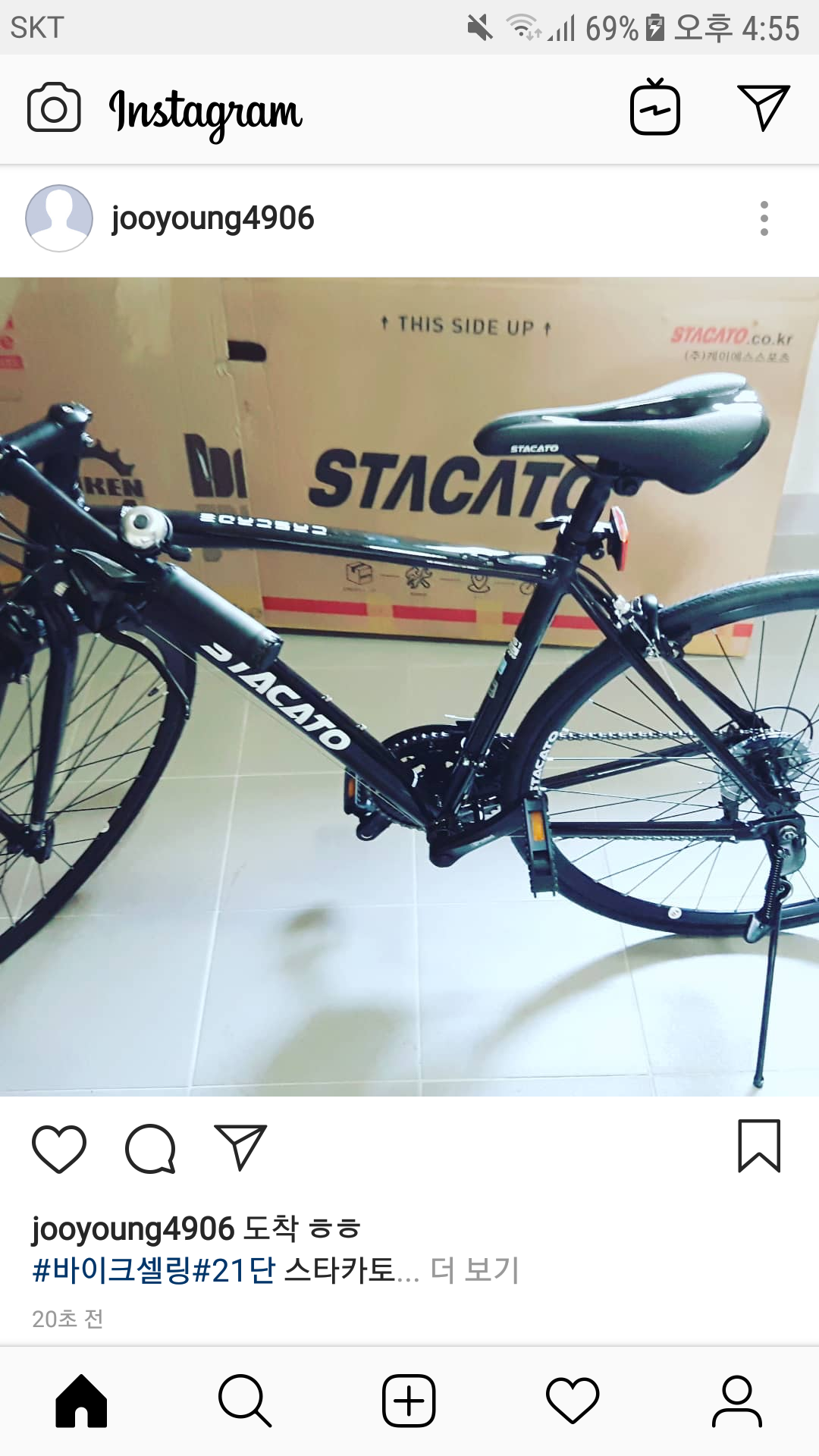Switch to the Profile tab
Image resolution: width=819 pixels, height=1456 pixels.
pyautogui.click(x=736, y=1401)
